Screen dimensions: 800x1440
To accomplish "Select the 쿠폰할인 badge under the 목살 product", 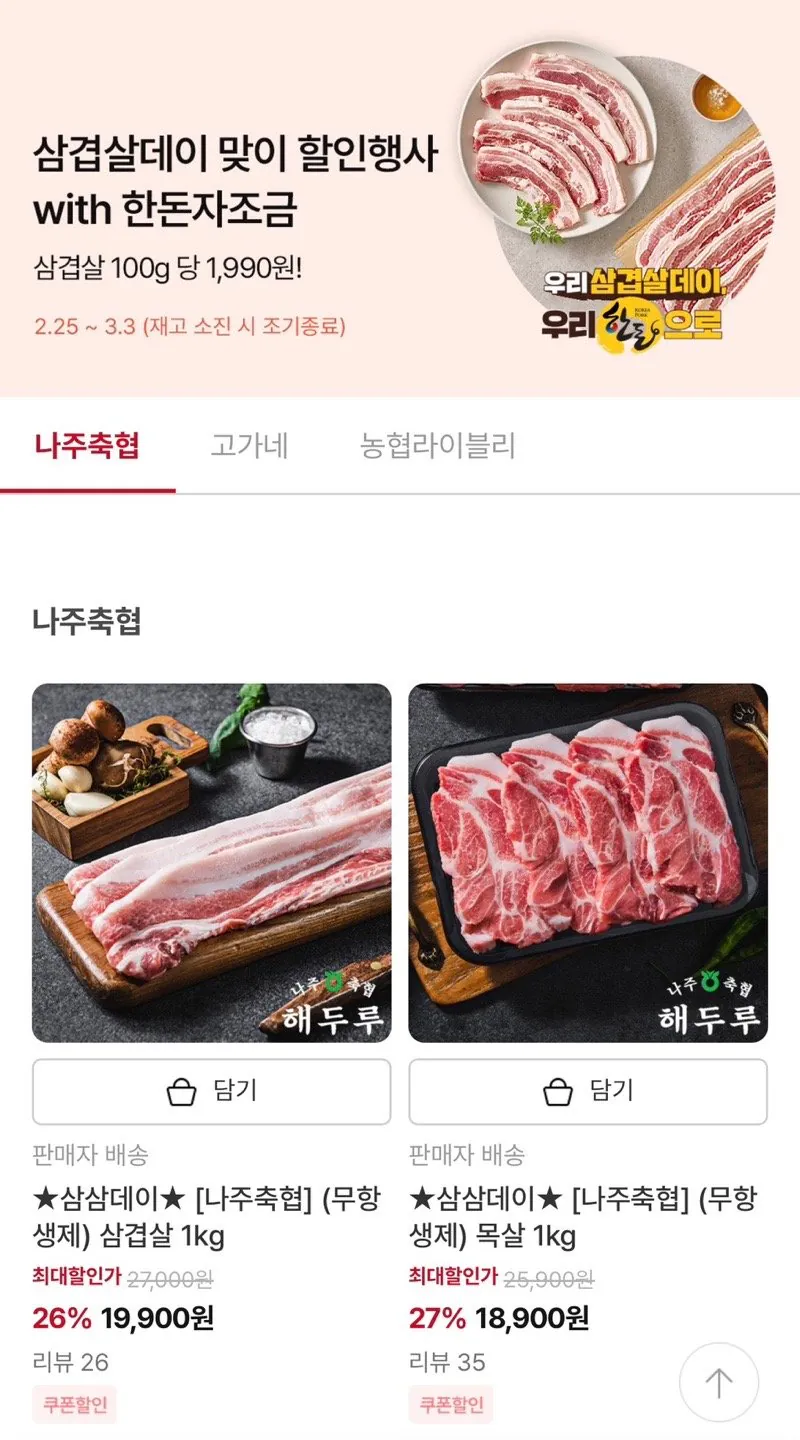I will pyautogui.click(x=450, y=1404).
